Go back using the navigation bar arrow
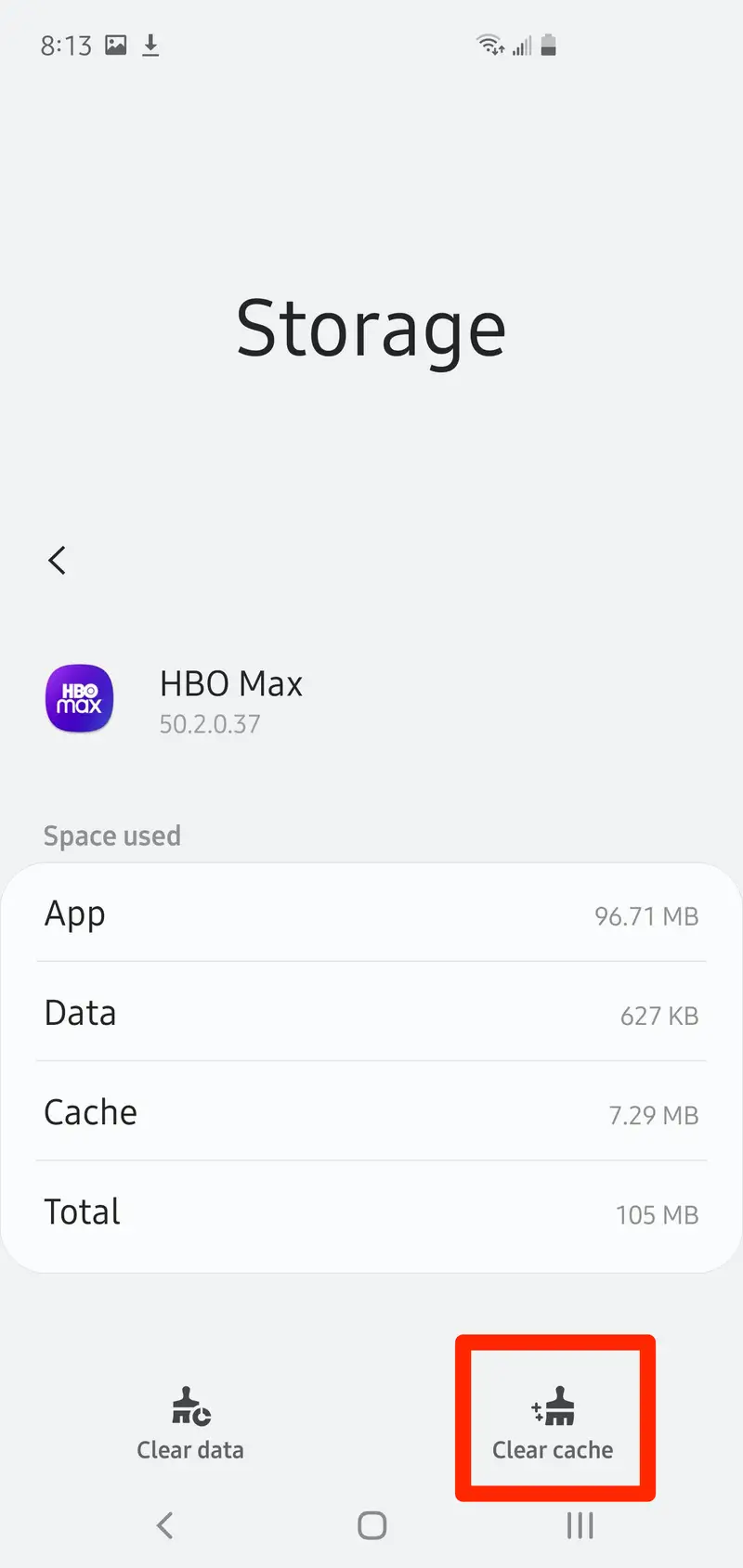743x1568 pixels. click(164, 1525)
